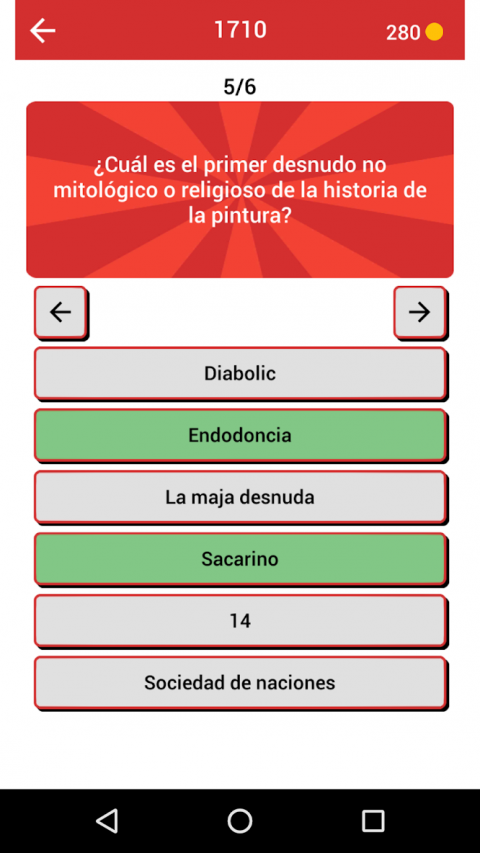The image size is (480, 853).
Task: Select Sociedad de naciones answer
Action: pyautogui.click(x=240, y=683)
